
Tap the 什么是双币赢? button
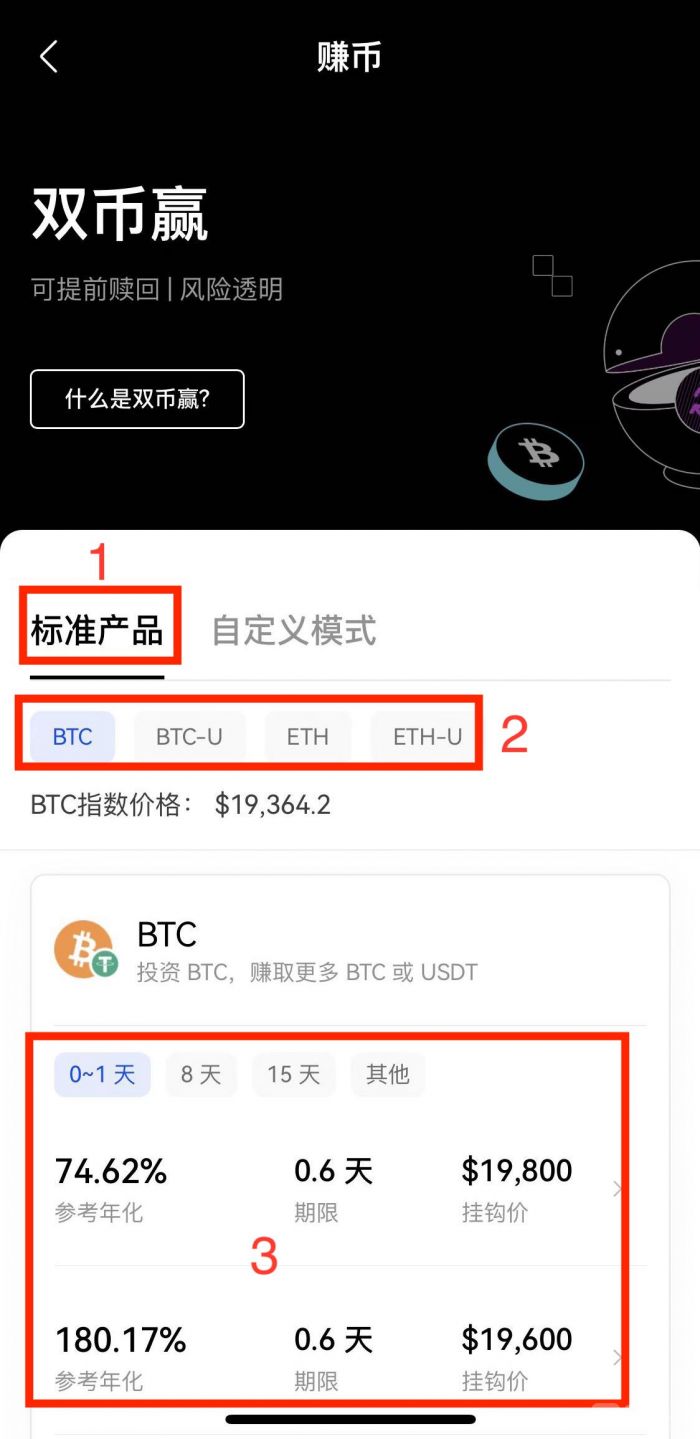coord(137,399)
